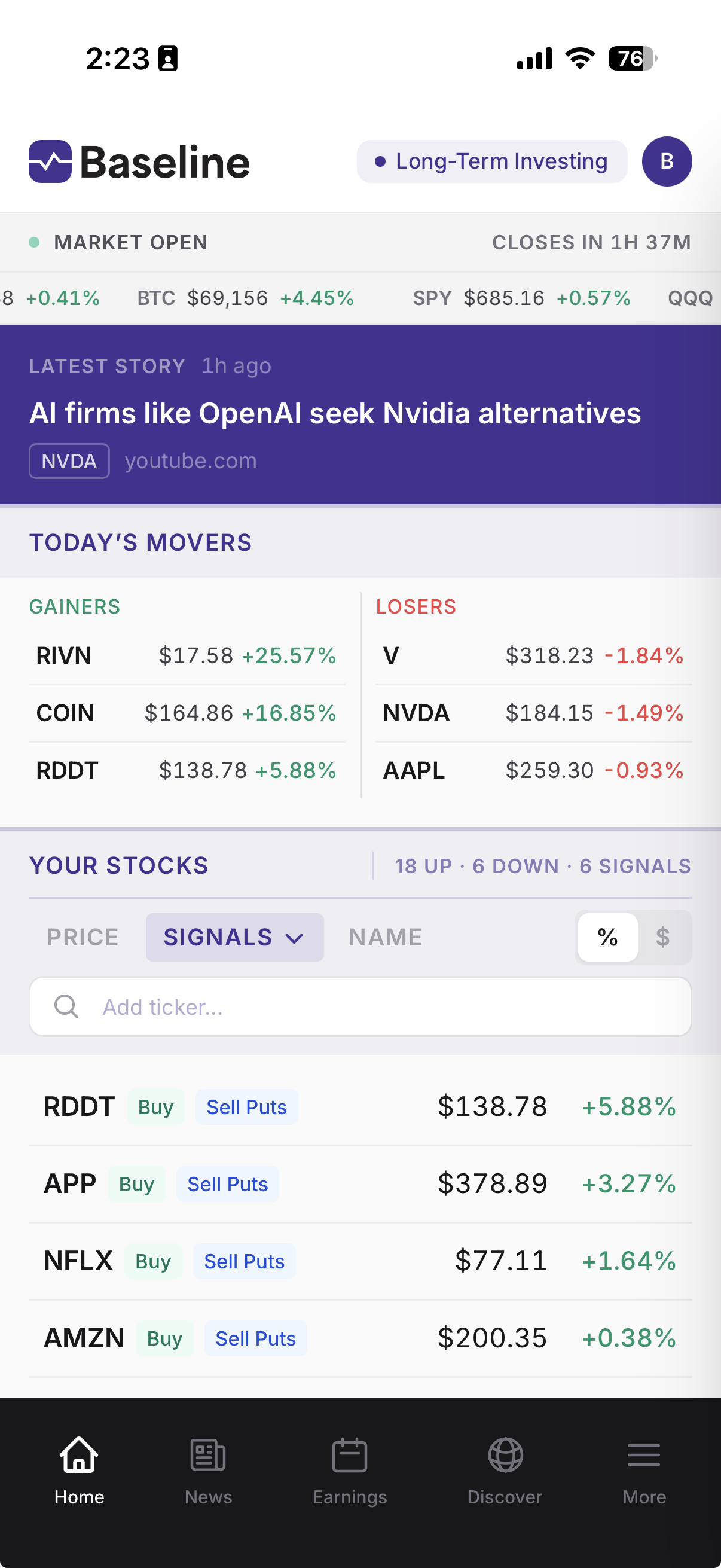Click the search magnifier in Add ticker field
Image resolution: width=721 pixels, height=1568 pixels.
[67, 1007]
